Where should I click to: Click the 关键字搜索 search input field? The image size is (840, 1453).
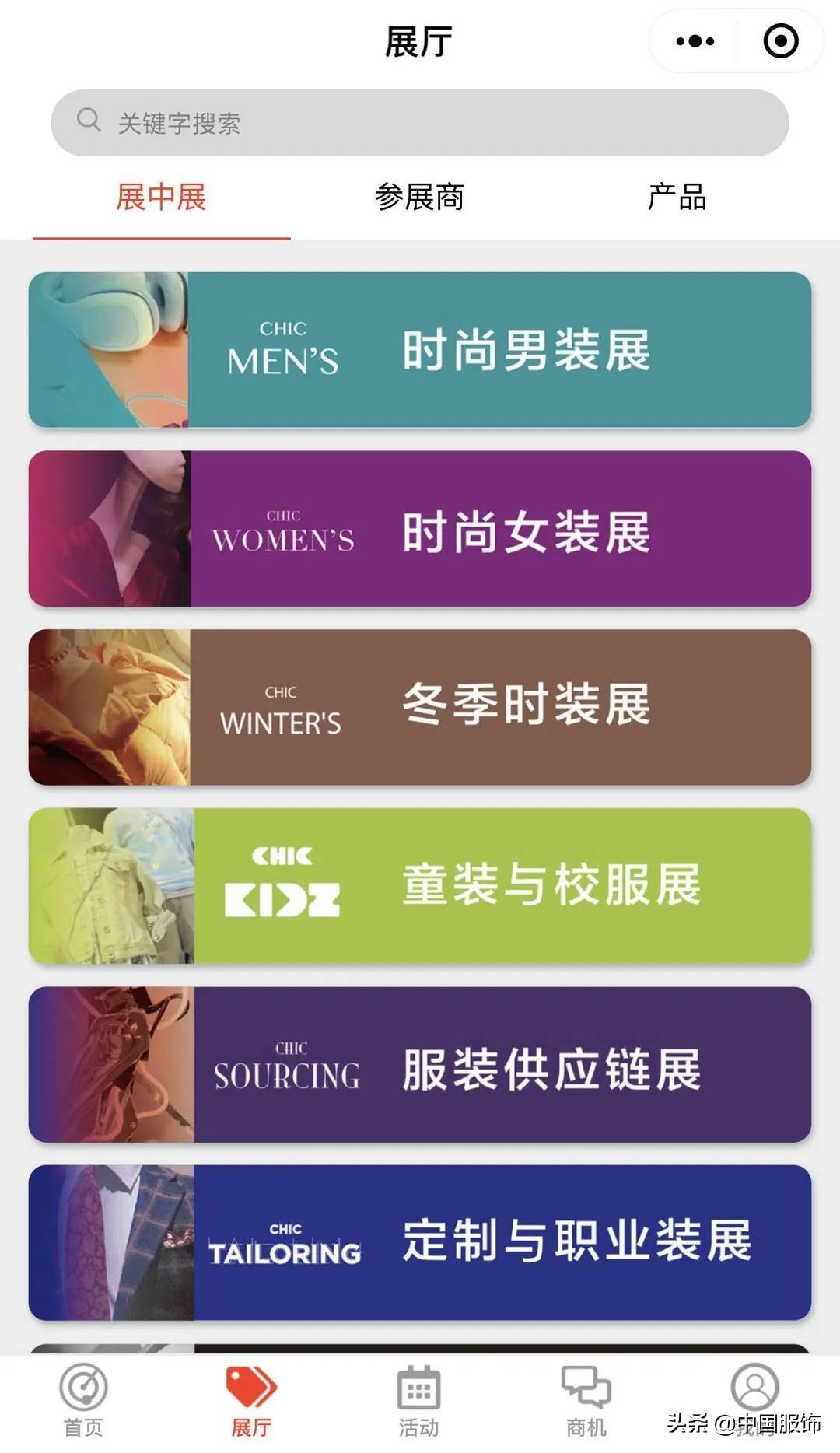pos(311,121)
